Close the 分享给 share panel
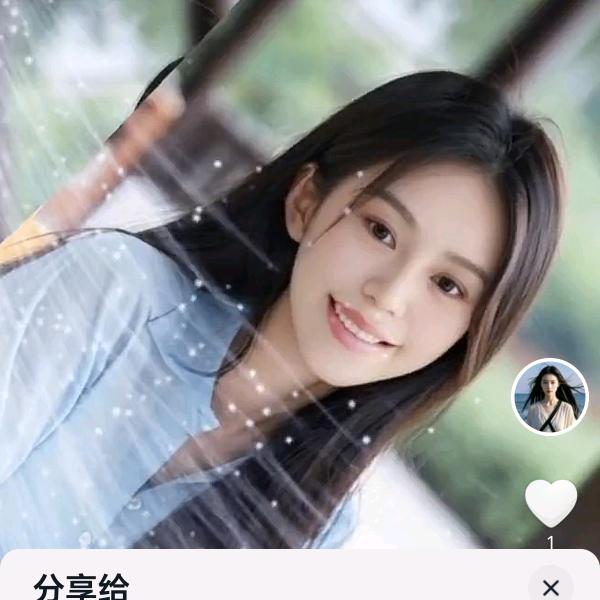 (551, 585)
